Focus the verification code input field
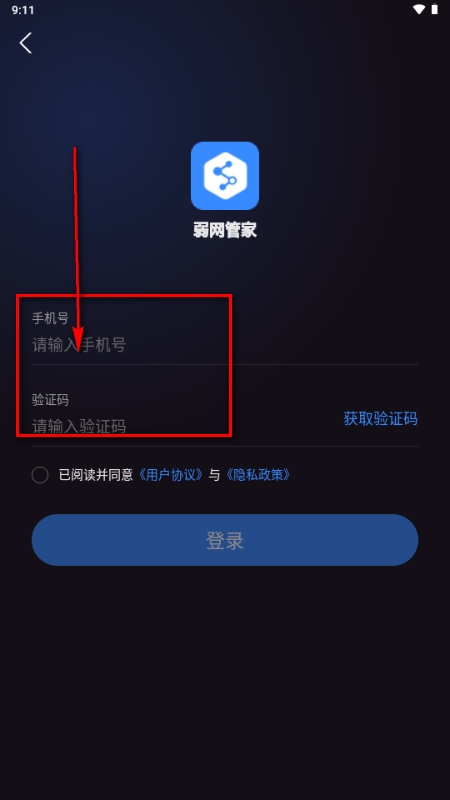The image size is (450, 800). (184, 426)
